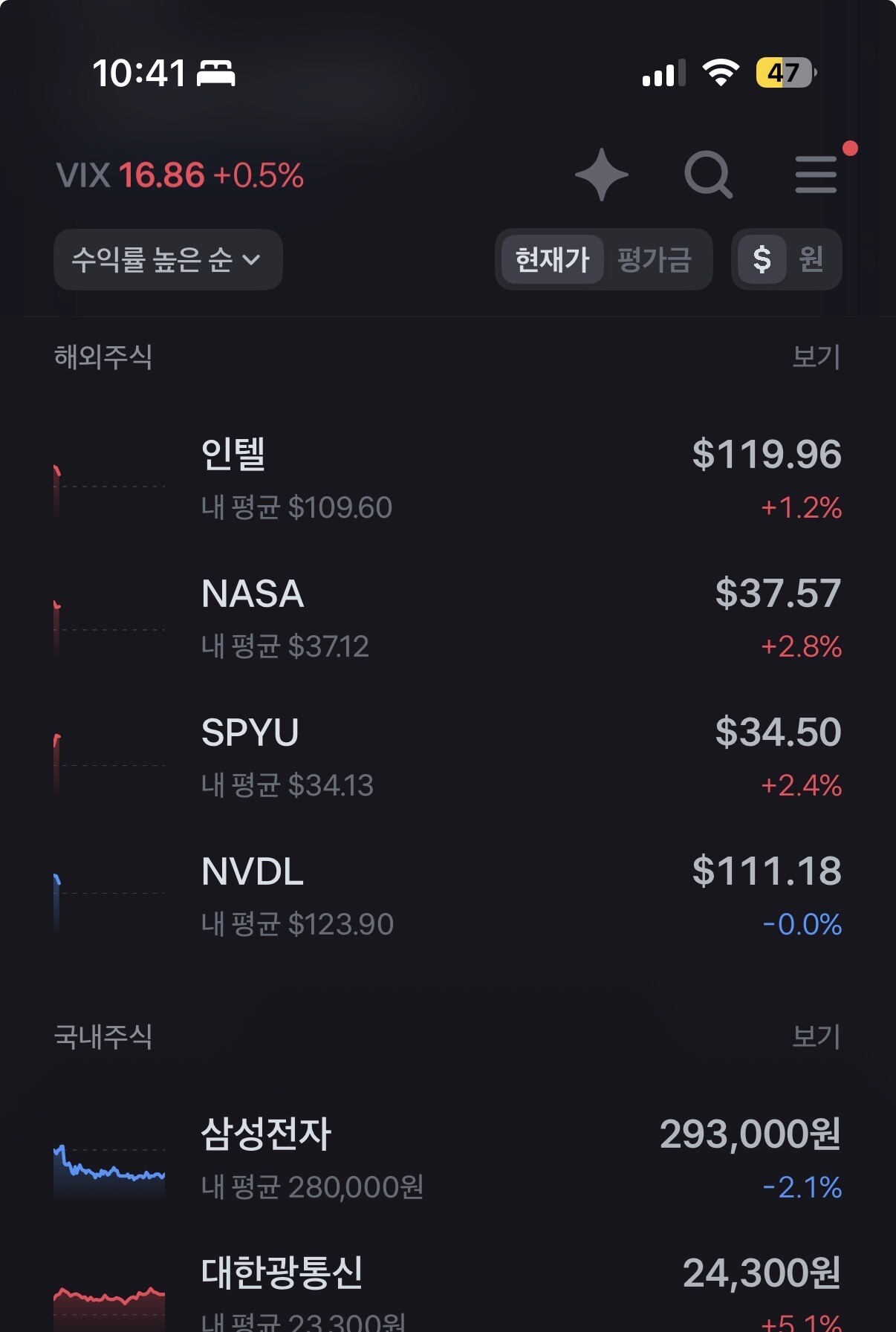Open the NVDL stock row
The height and width of the screenshot is (1332, 896).
coord(448,897)
